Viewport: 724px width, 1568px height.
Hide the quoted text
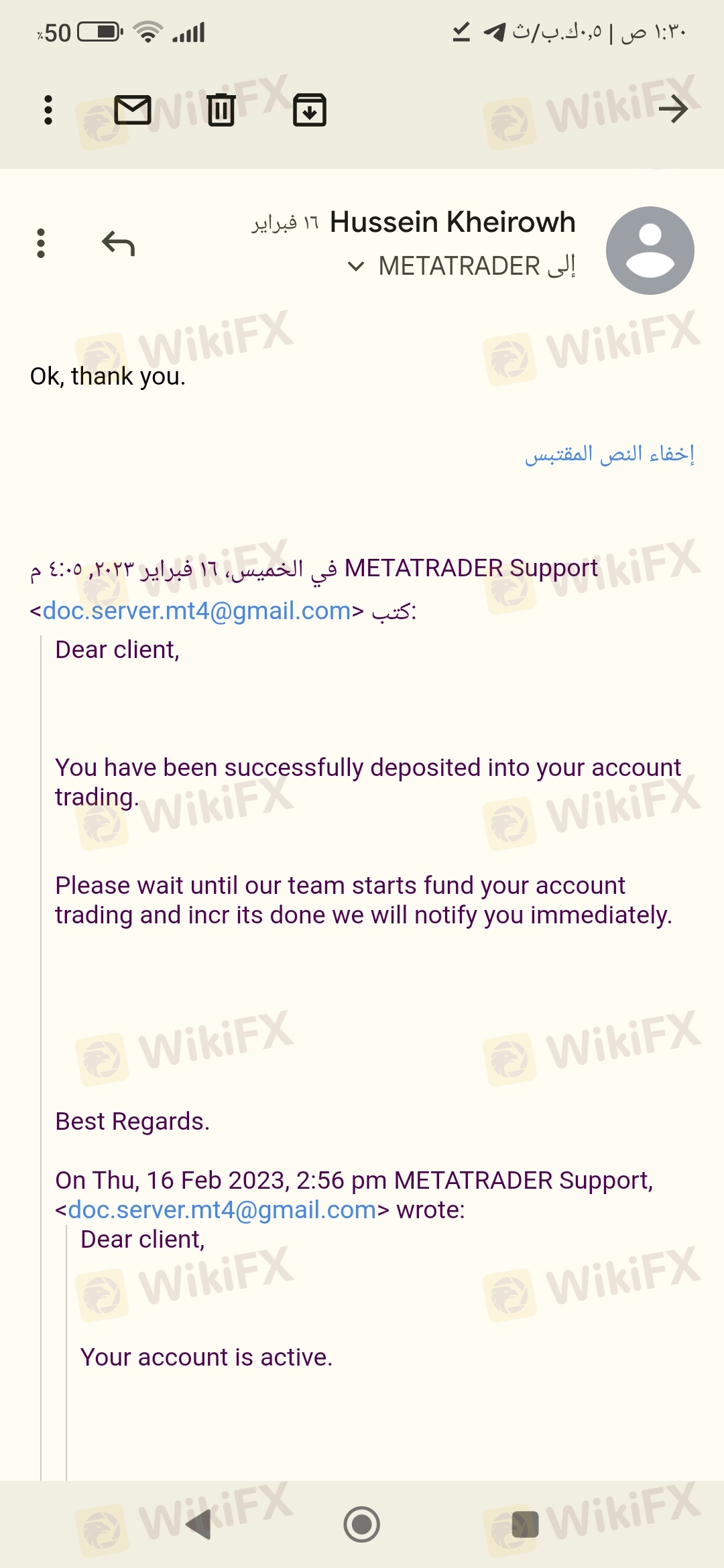(609, 454)
